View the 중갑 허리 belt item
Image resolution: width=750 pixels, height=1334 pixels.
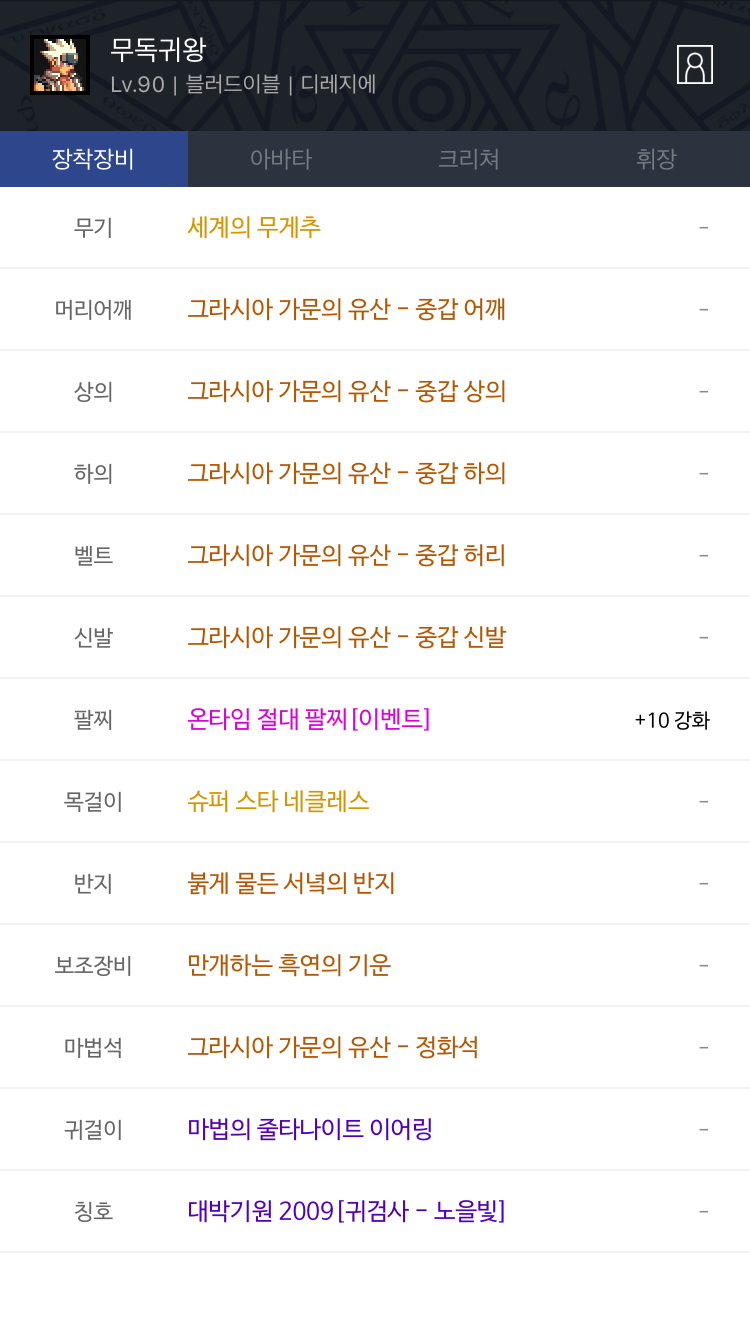coord(346,556)
